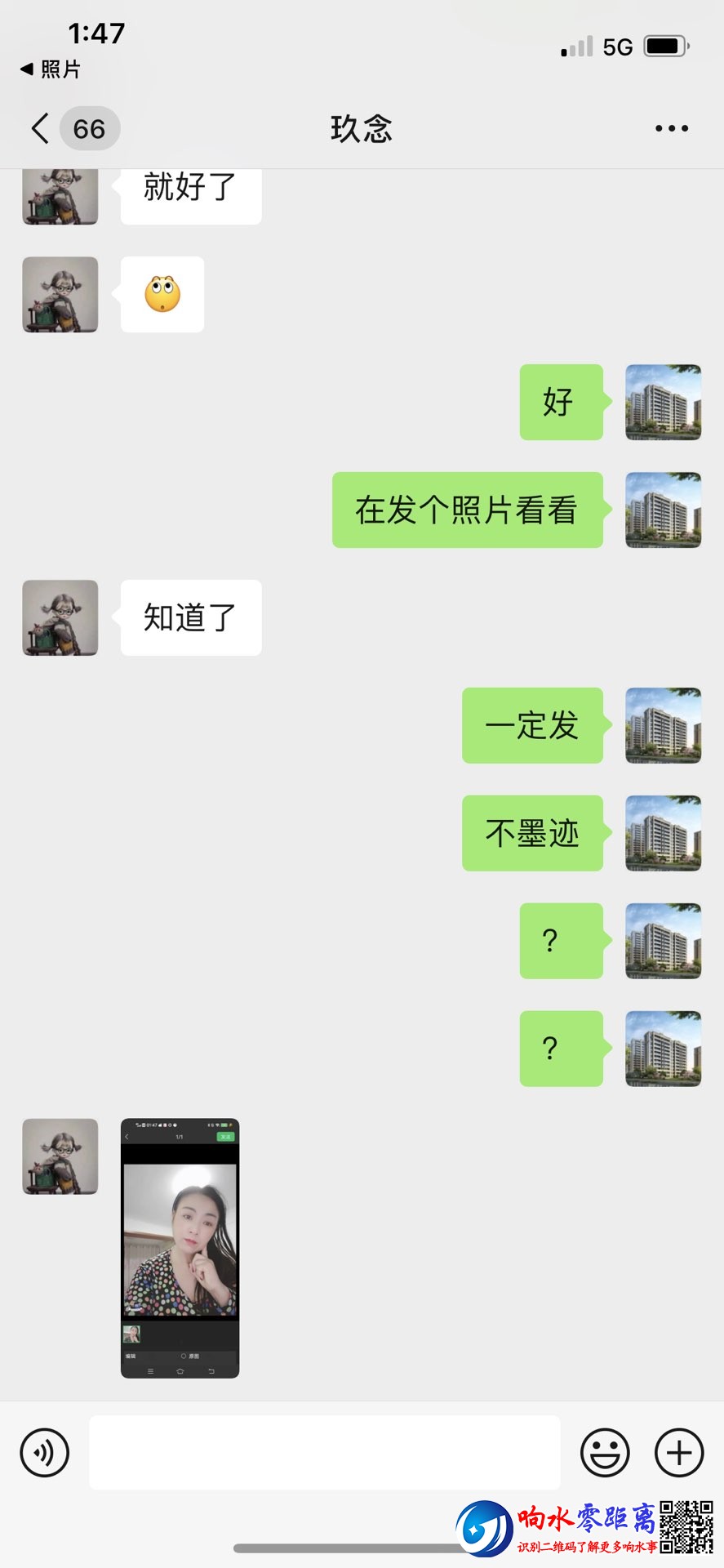Go back to the chat list
The image size is (724, 1568).
[41, 128]
